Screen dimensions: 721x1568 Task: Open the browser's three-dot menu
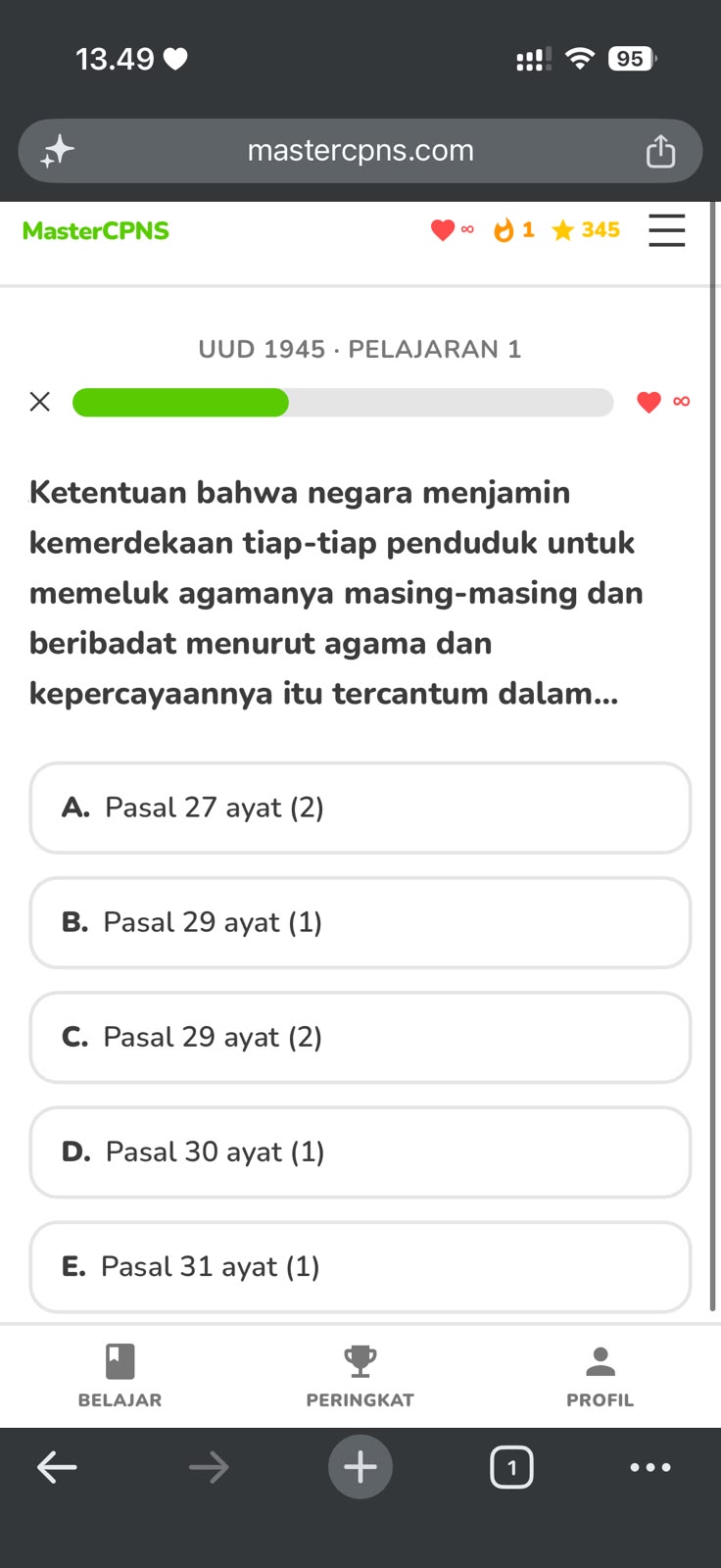coord(650,1467)
